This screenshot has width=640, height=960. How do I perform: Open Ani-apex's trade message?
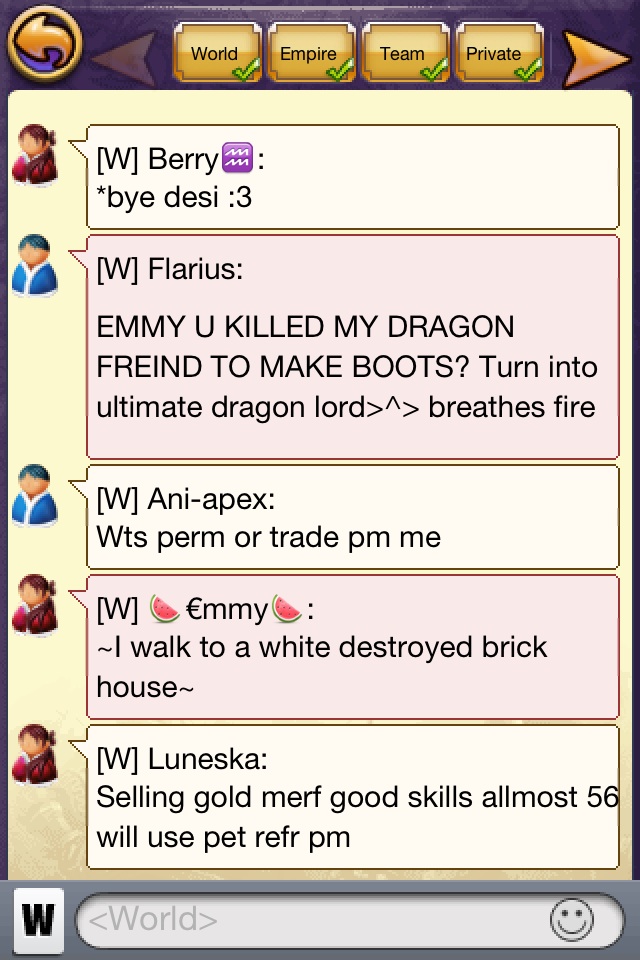[x=352, y=517]
